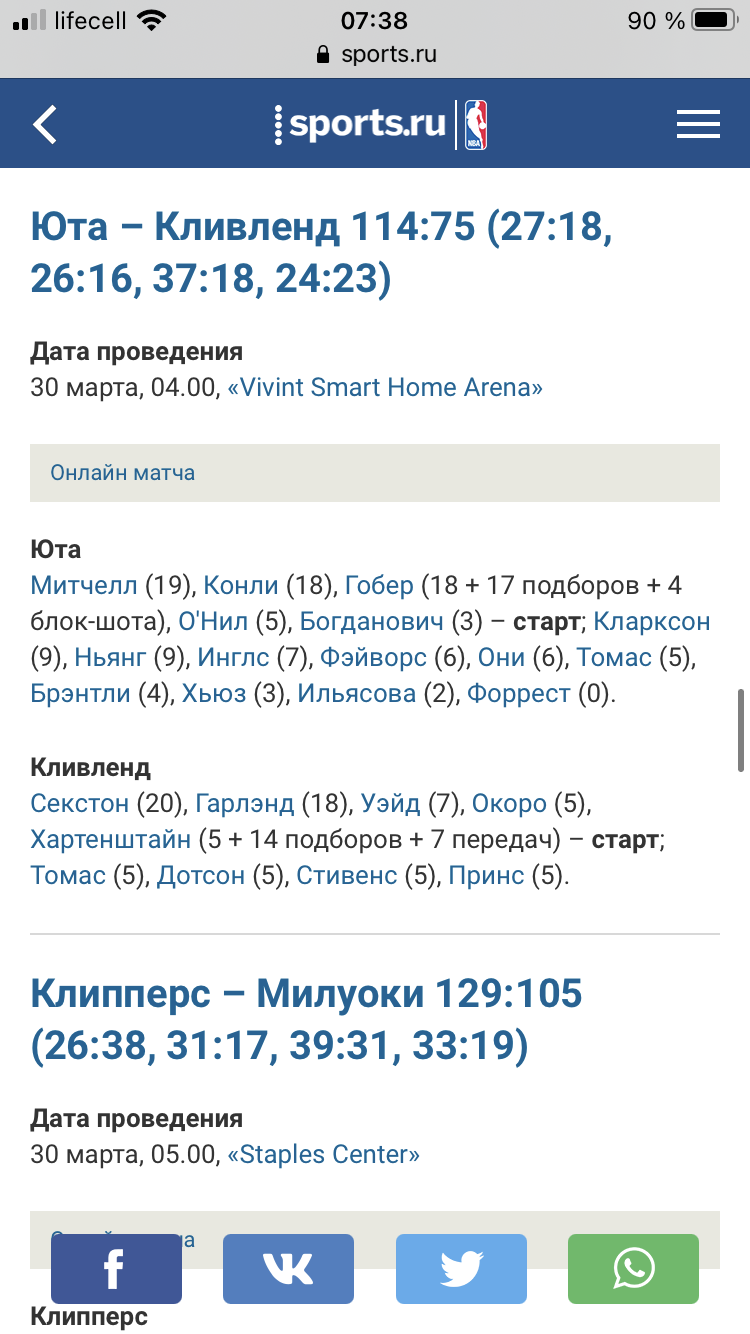View Кларксон's player page

651,622
